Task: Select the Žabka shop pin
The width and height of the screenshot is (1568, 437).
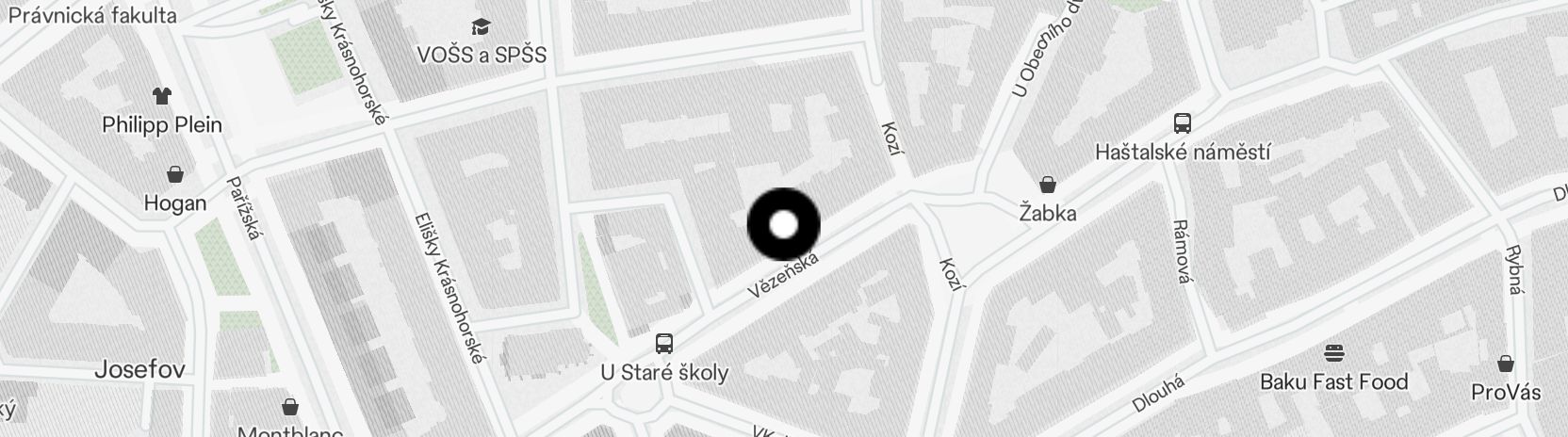Action: (1047, 185)
